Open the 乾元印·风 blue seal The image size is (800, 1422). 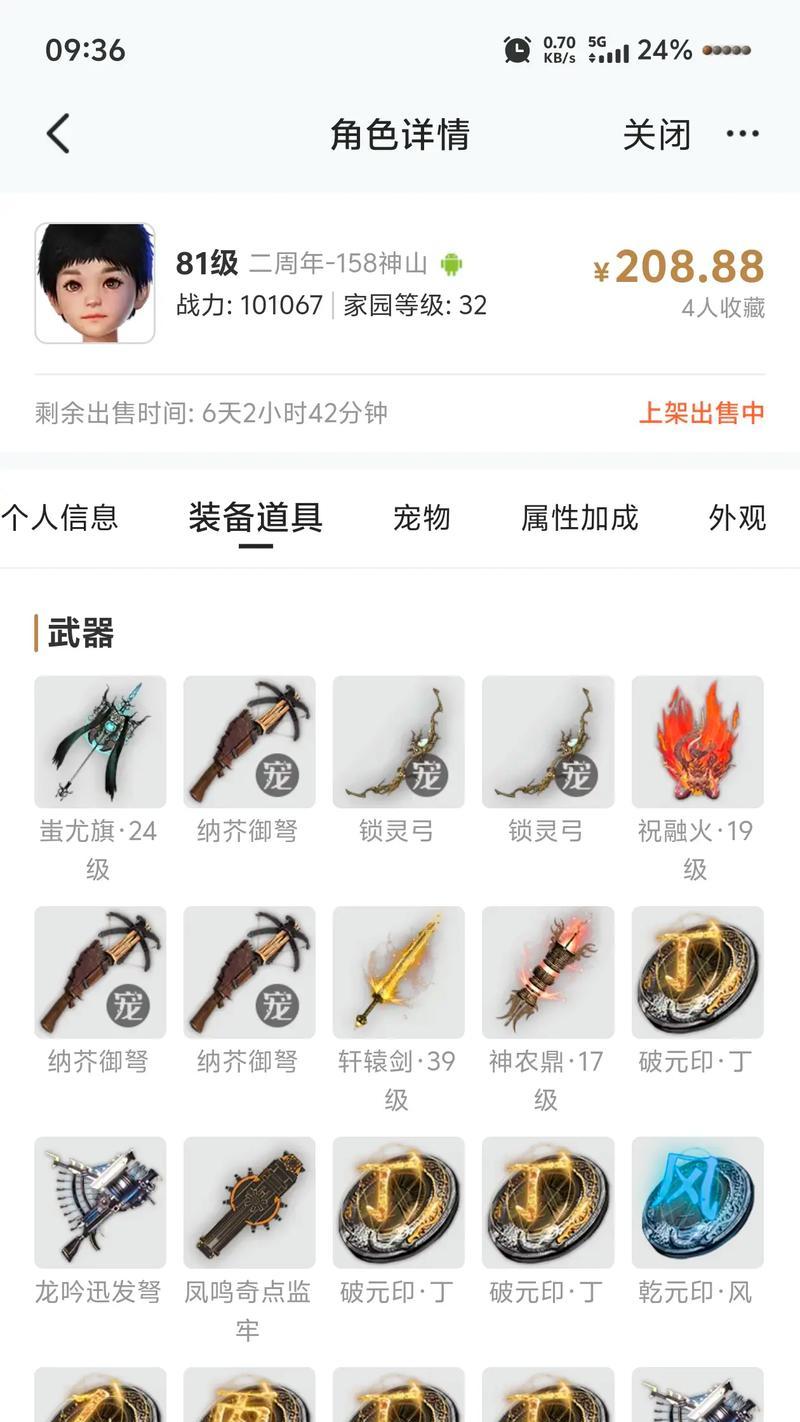pos(697,1202)
